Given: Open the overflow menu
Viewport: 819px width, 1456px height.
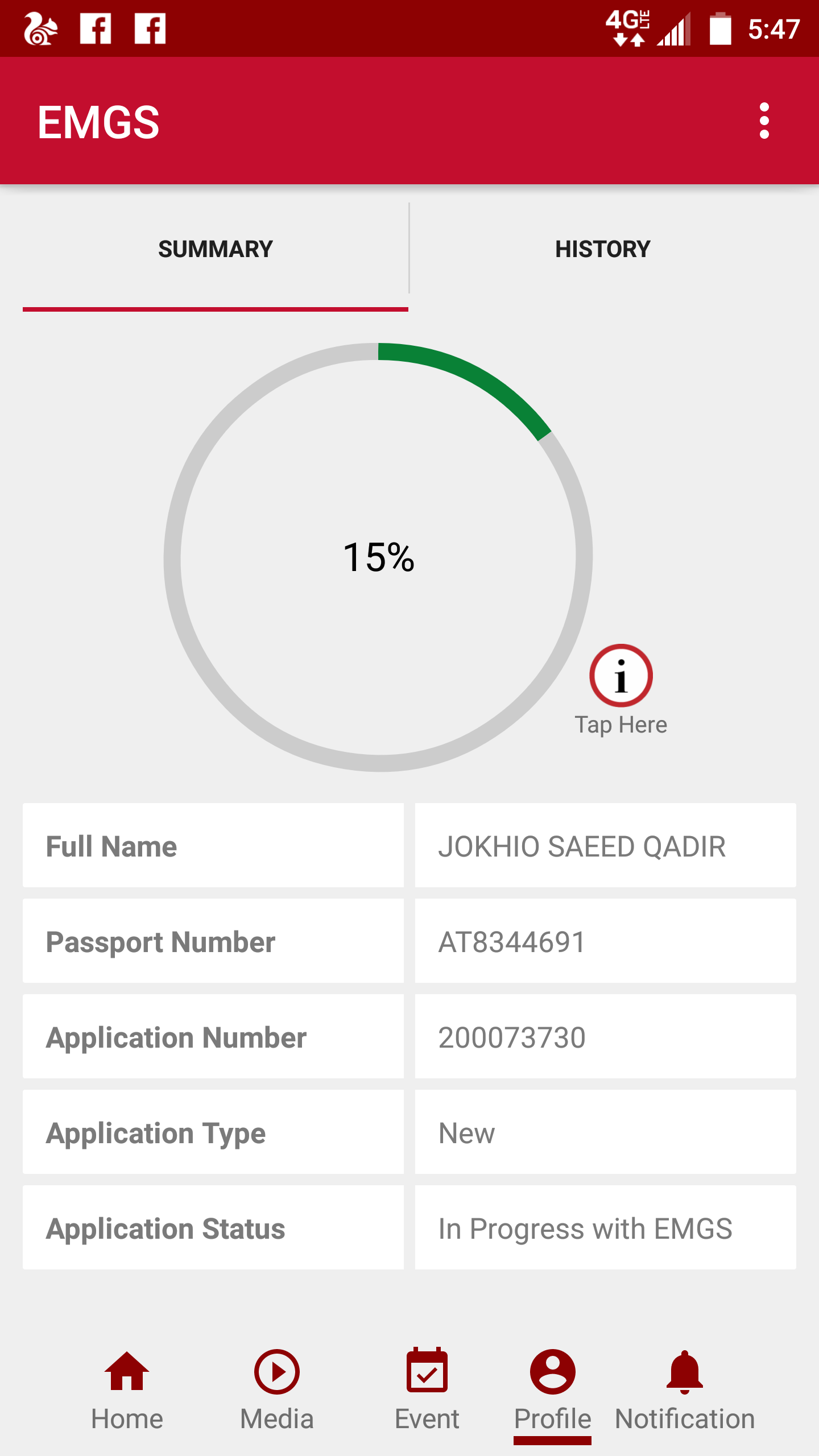Looking at the screenshot, I should point(764,121).
